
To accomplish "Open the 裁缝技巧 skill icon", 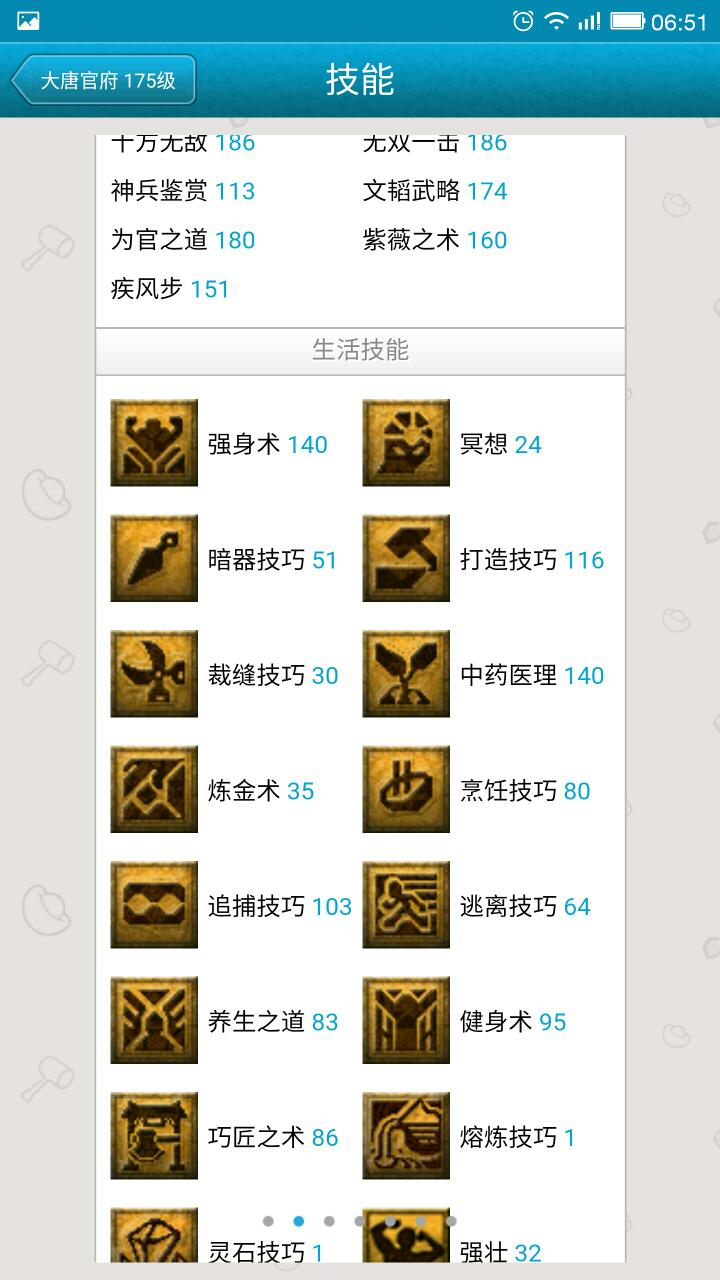I will click(154, 674).
